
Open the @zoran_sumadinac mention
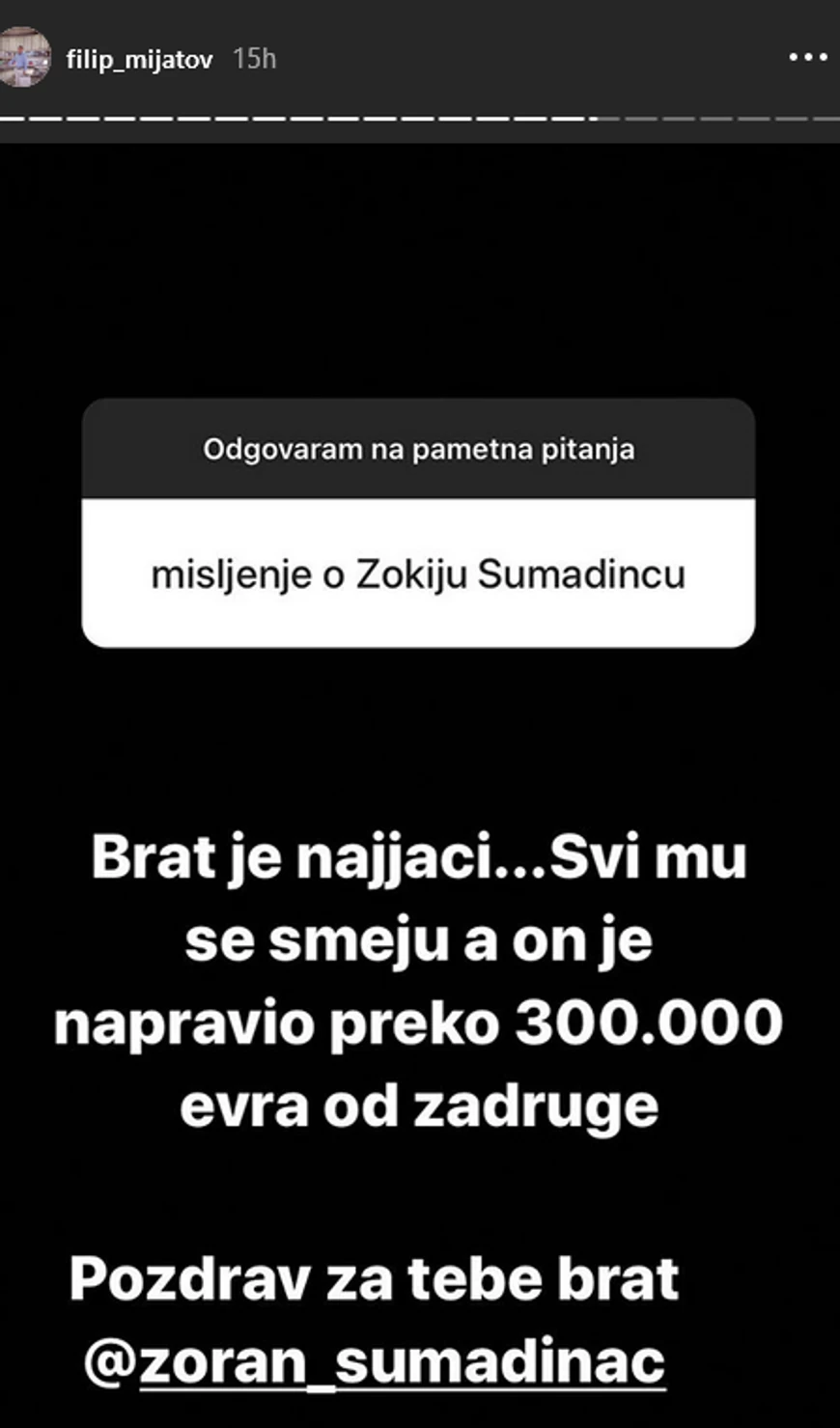[376, 1361]
